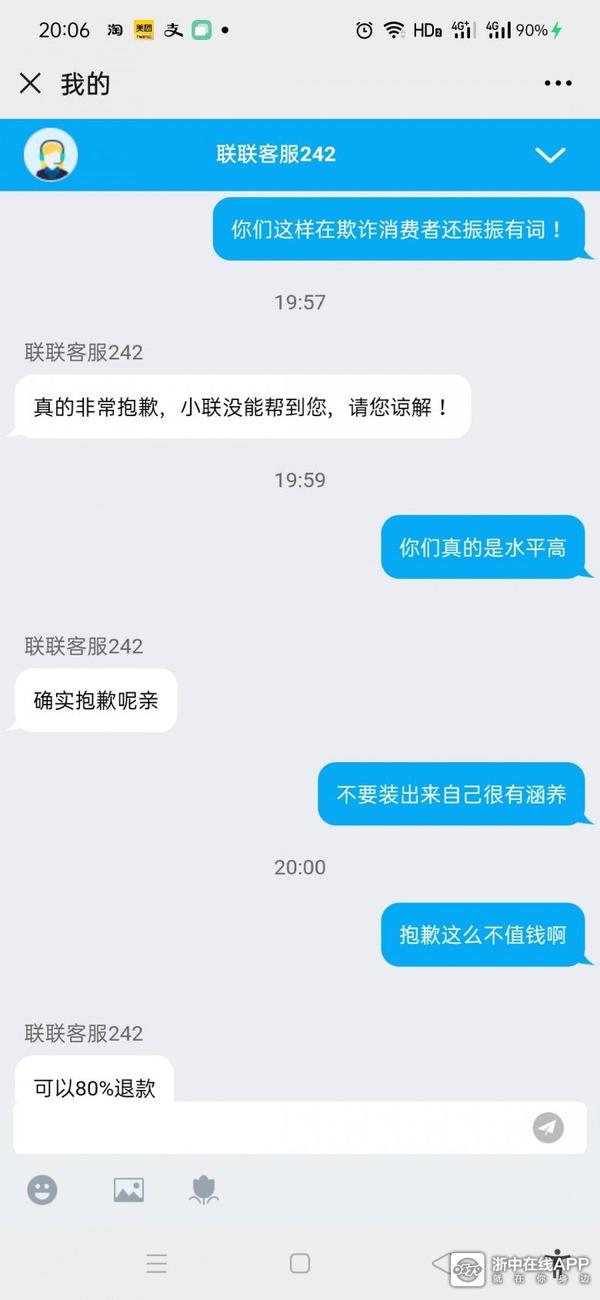Attach a picture from gallery

coord(128,1190)
